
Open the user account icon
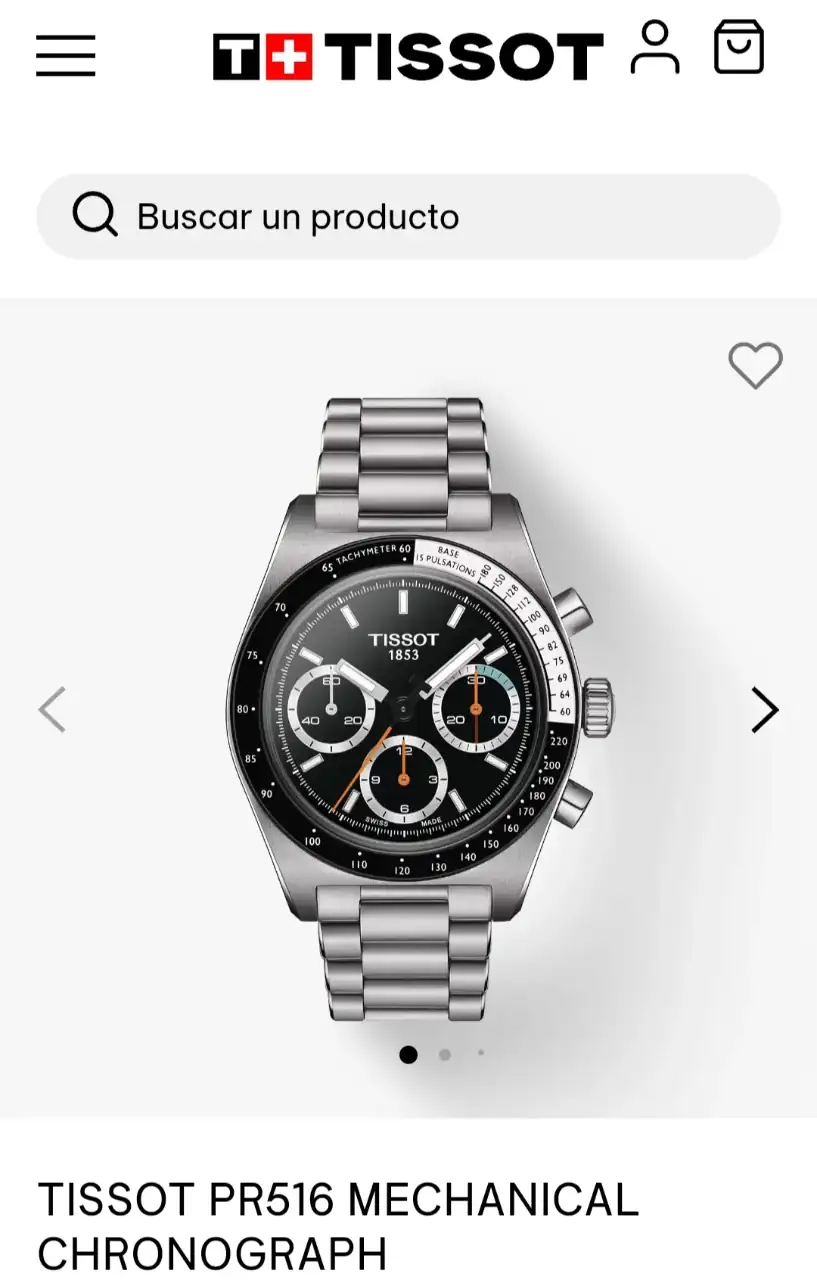[x=655, y=49]
